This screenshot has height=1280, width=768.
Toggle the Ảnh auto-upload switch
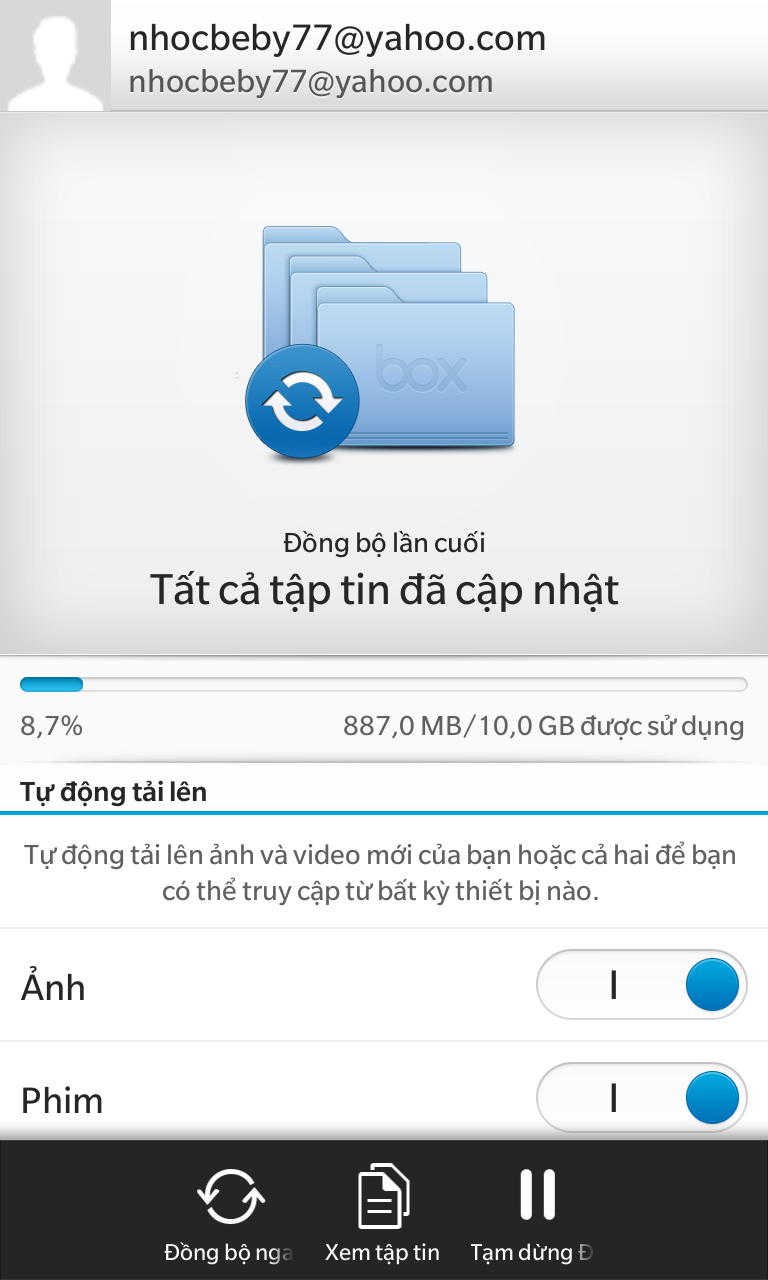[x=642, y=986]
